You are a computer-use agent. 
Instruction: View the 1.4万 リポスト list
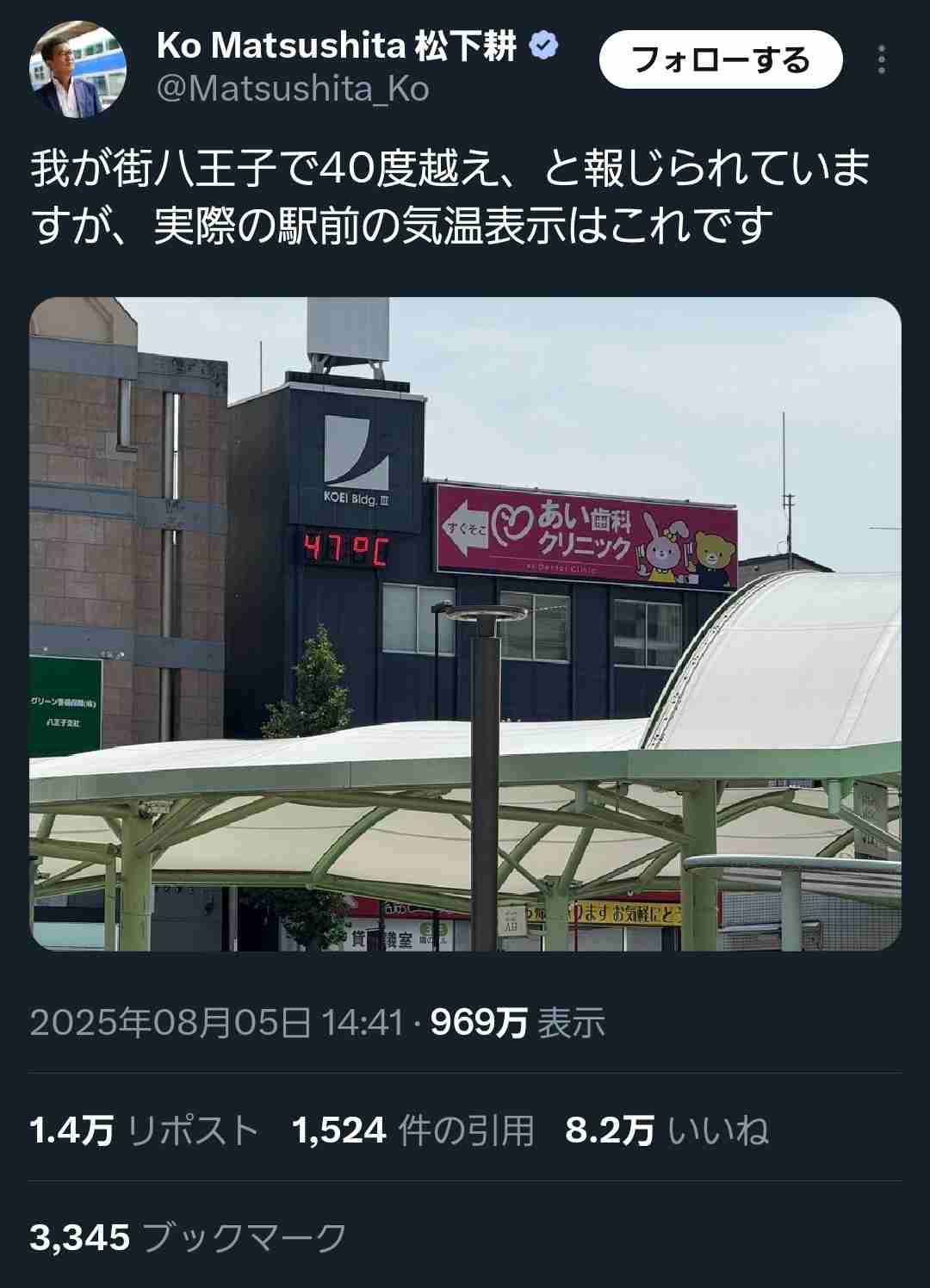click(144, 1130)
